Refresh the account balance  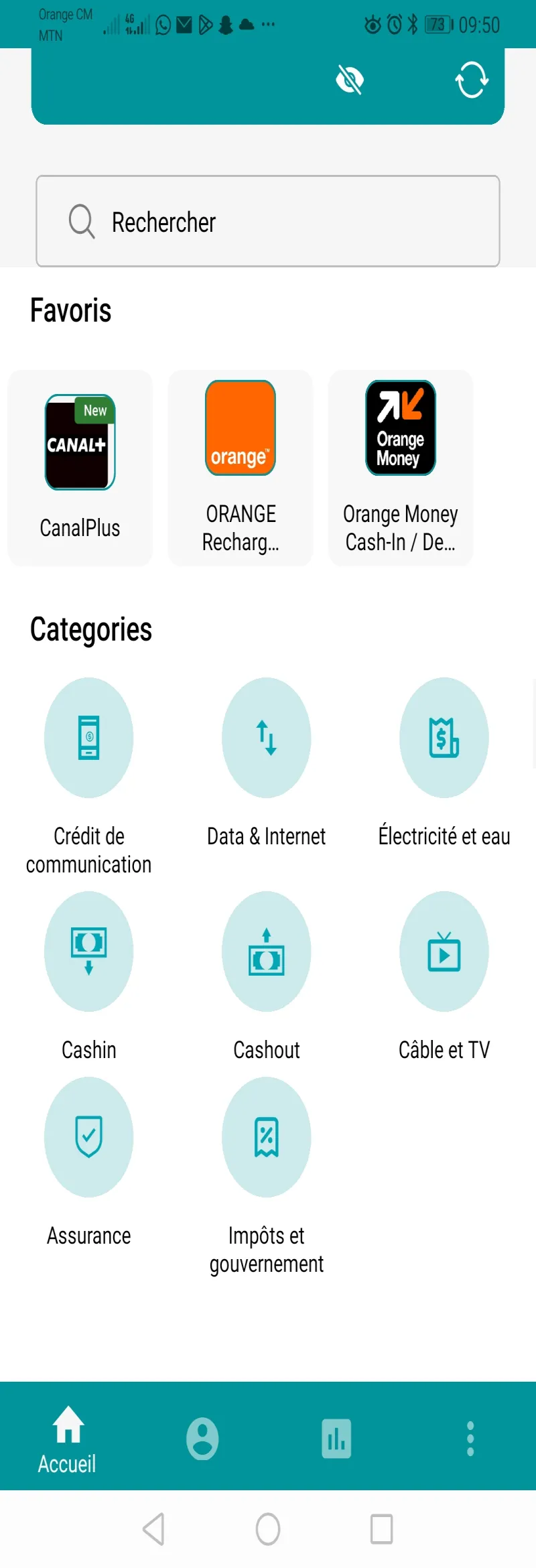pos(472,79)
